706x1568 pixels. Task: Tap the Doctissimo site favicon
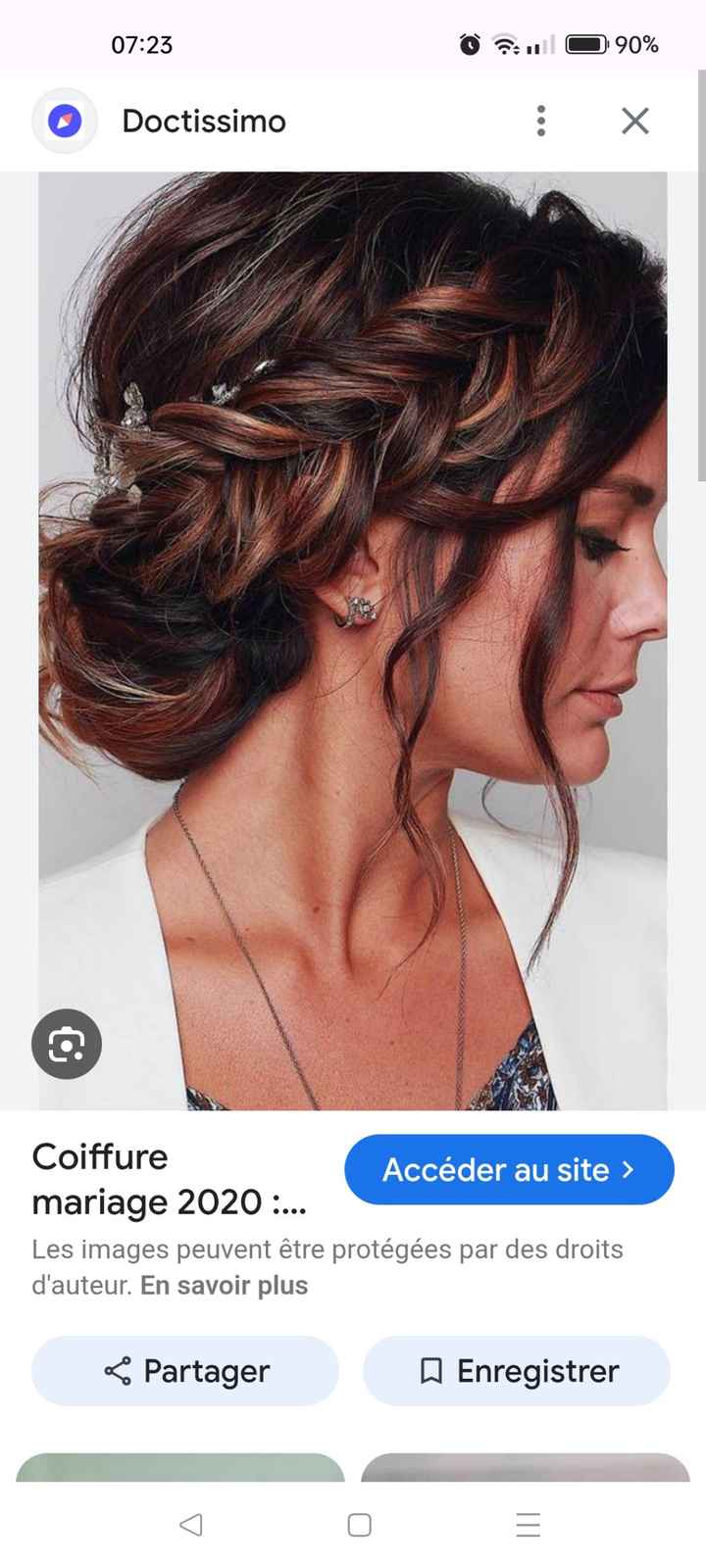pos(64,121)
